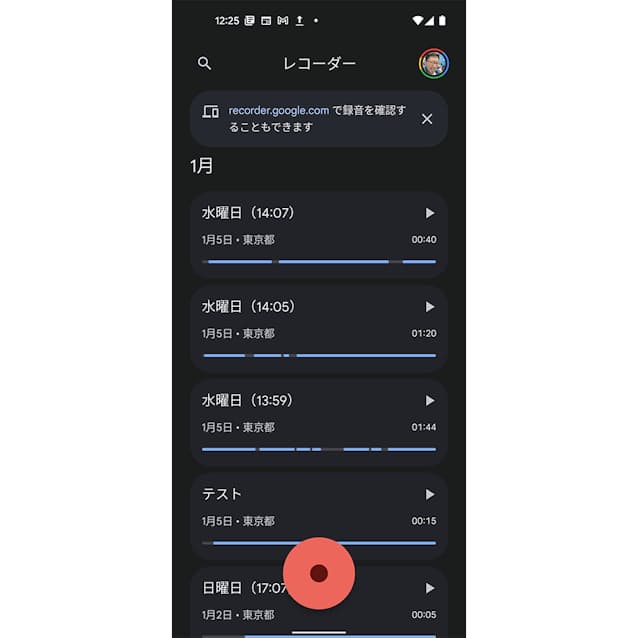Open the 水曜日（13:59）recording card
The width and height of the screenshot is (638, 638).
coord(300,425)
